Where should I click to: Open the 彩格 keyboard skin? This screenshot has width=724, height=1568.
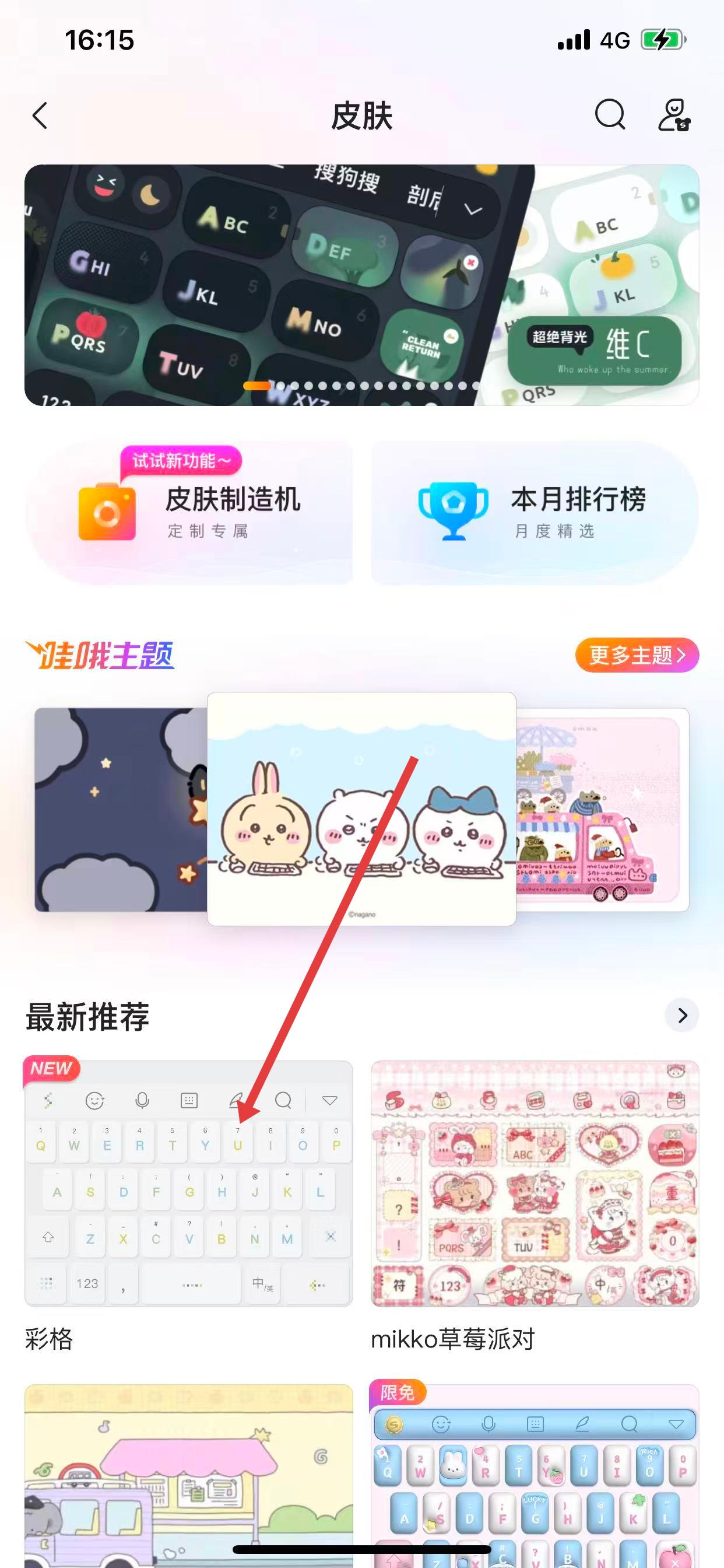pos(189,1184)
